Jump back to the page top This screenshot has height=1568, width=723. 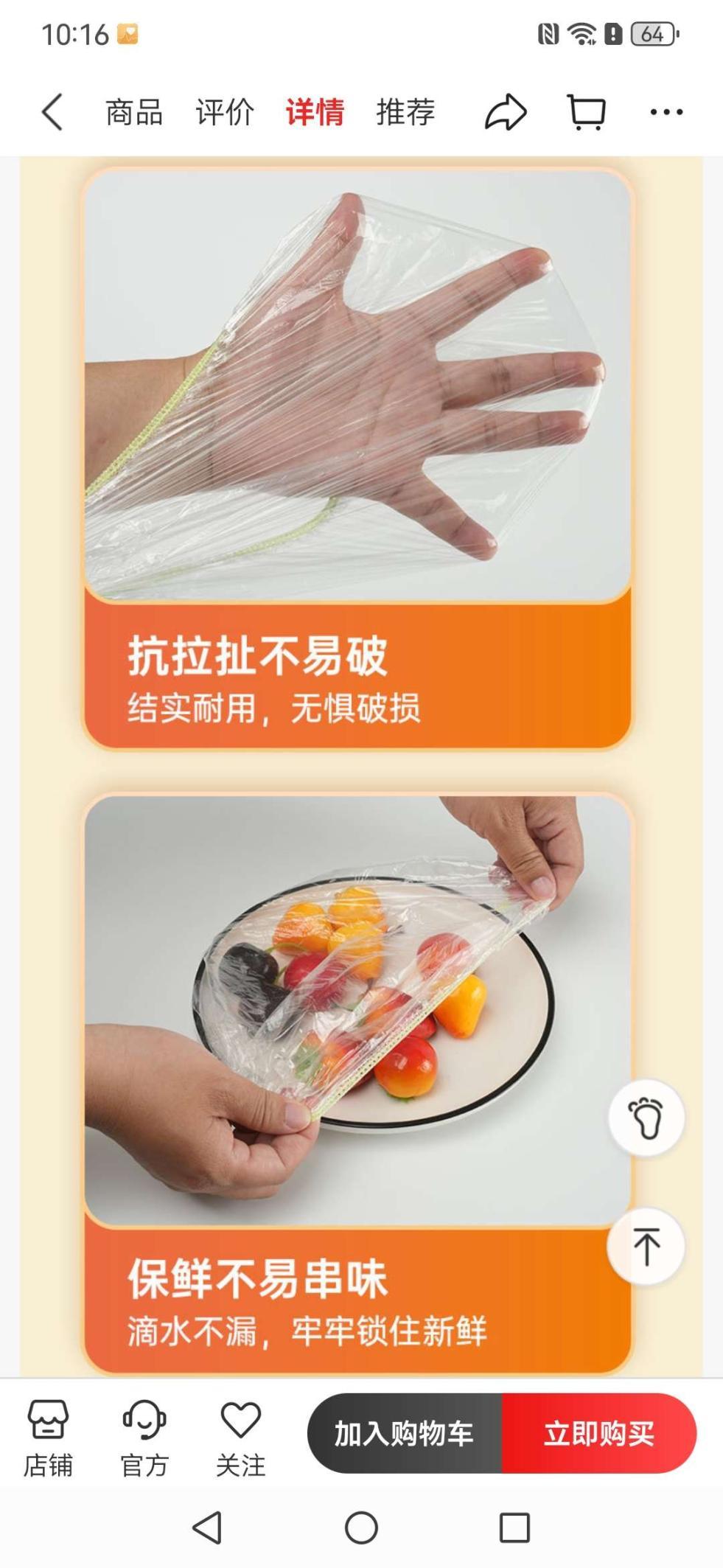coord(646,1247)
